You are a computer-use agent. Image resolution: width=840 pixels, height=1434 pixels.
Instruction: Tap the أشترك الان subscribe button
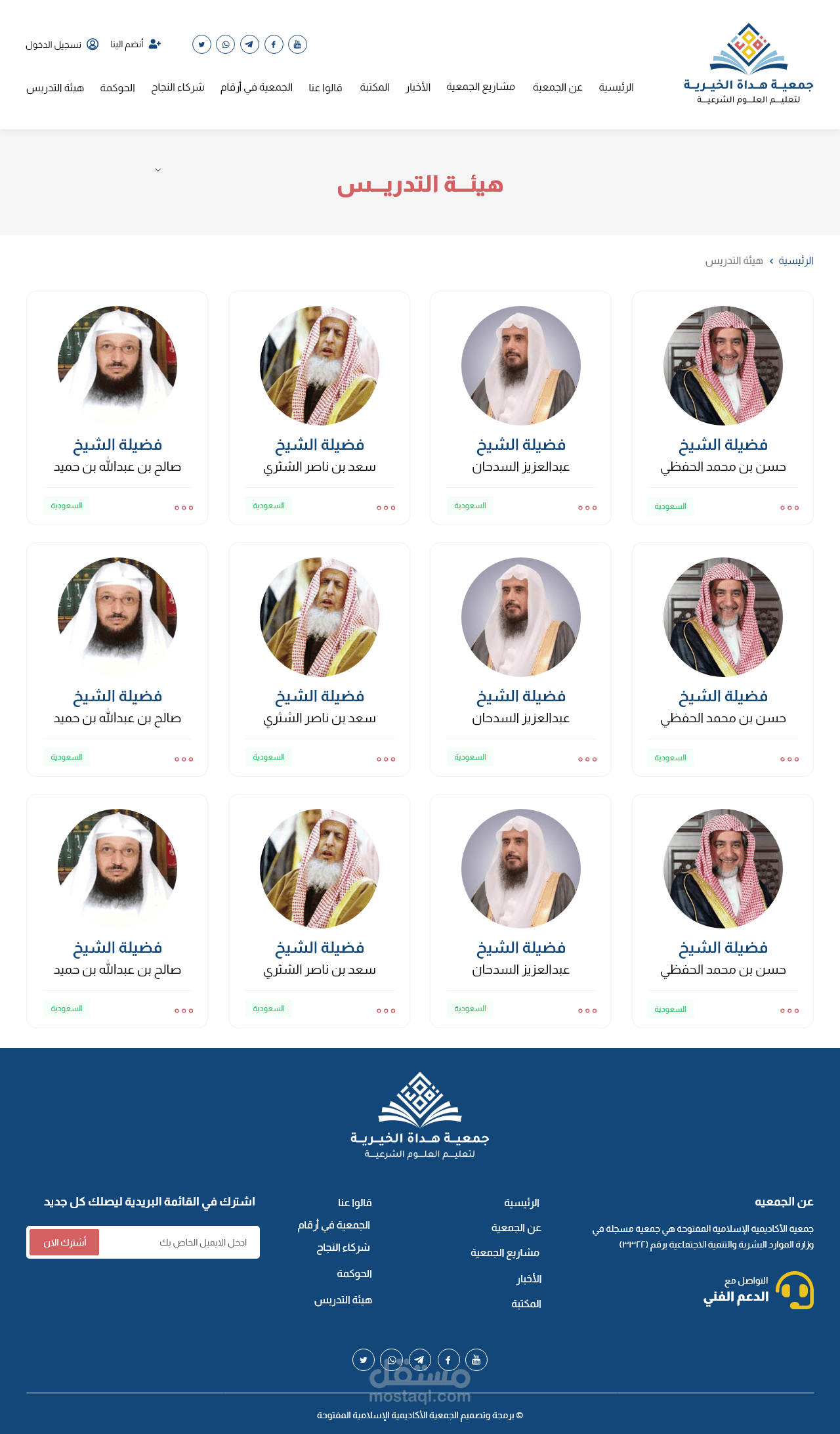(64, 1242)
